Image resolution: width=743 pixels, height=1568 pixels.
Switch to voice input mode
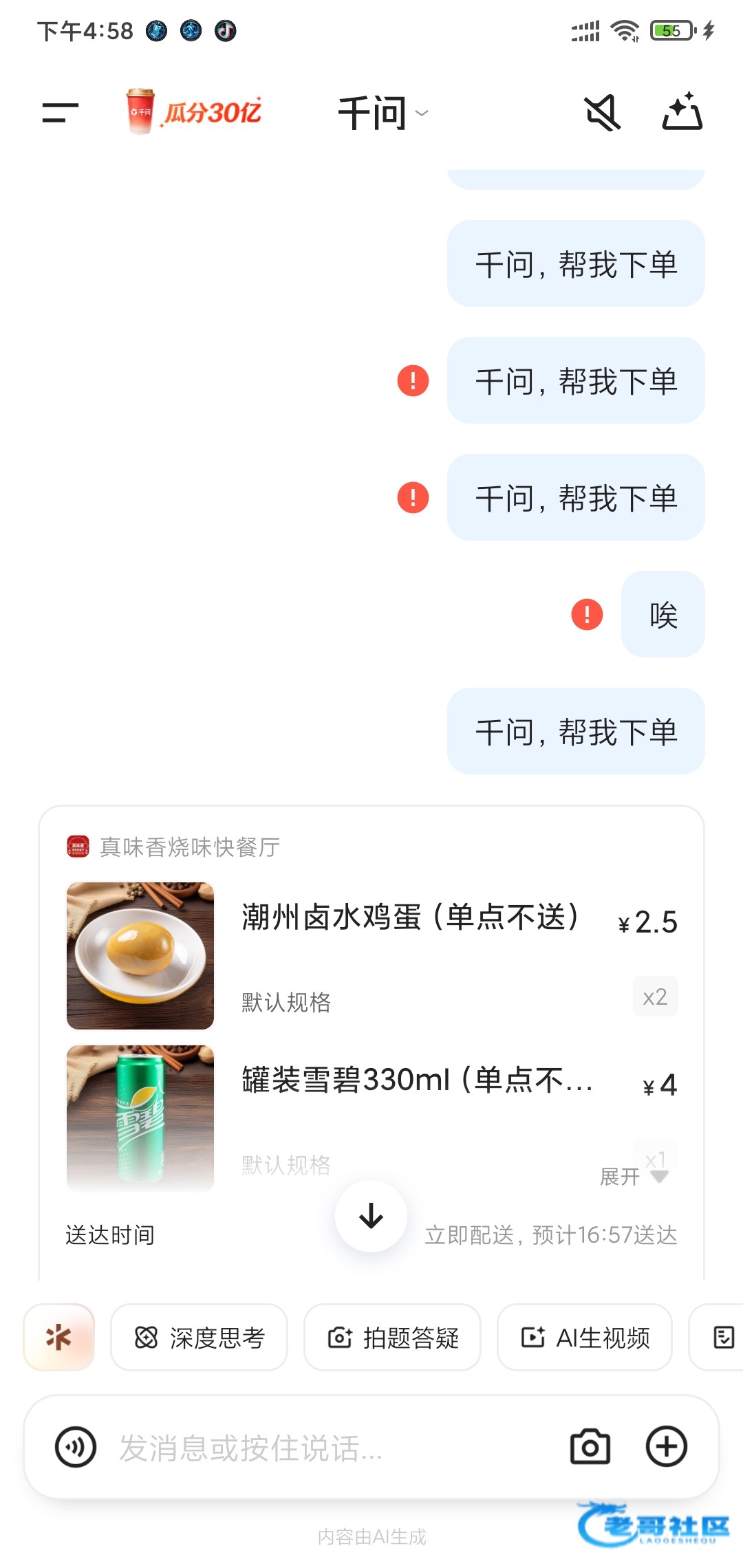click(x=76, y=1447)
